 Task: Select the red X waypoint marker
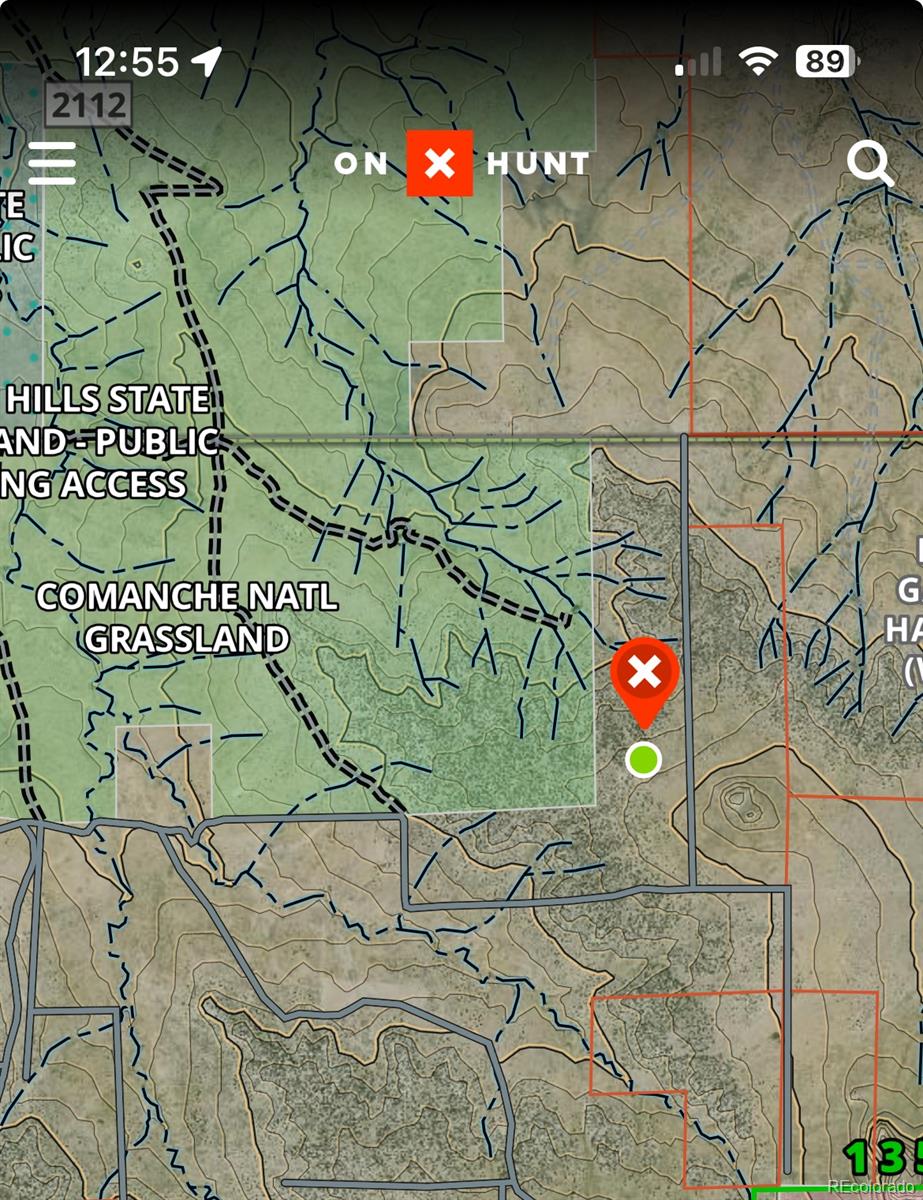(x=645, y=674)
